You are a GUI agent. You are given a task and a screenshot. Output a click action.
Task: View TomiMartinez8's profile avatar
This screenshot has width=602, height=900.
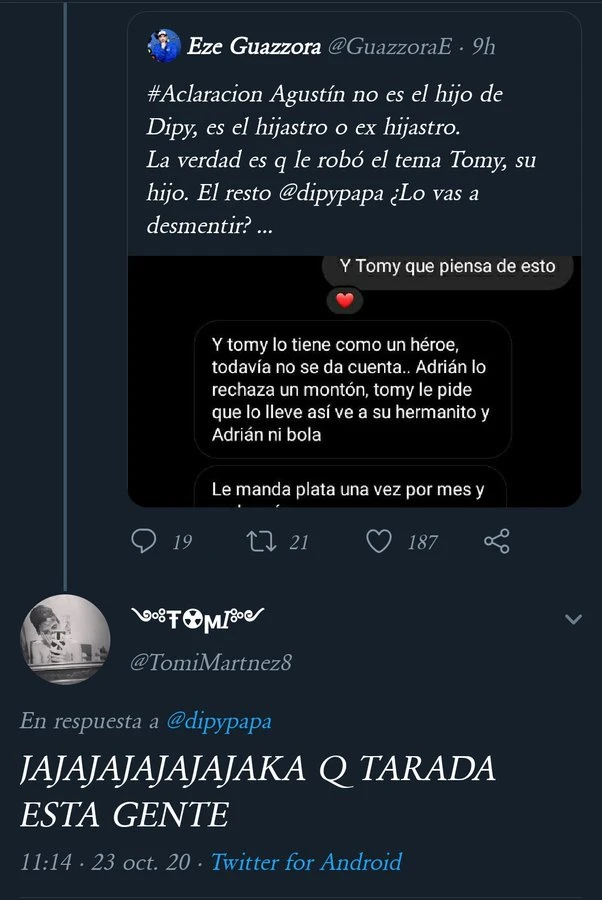(x=66, y=640)
